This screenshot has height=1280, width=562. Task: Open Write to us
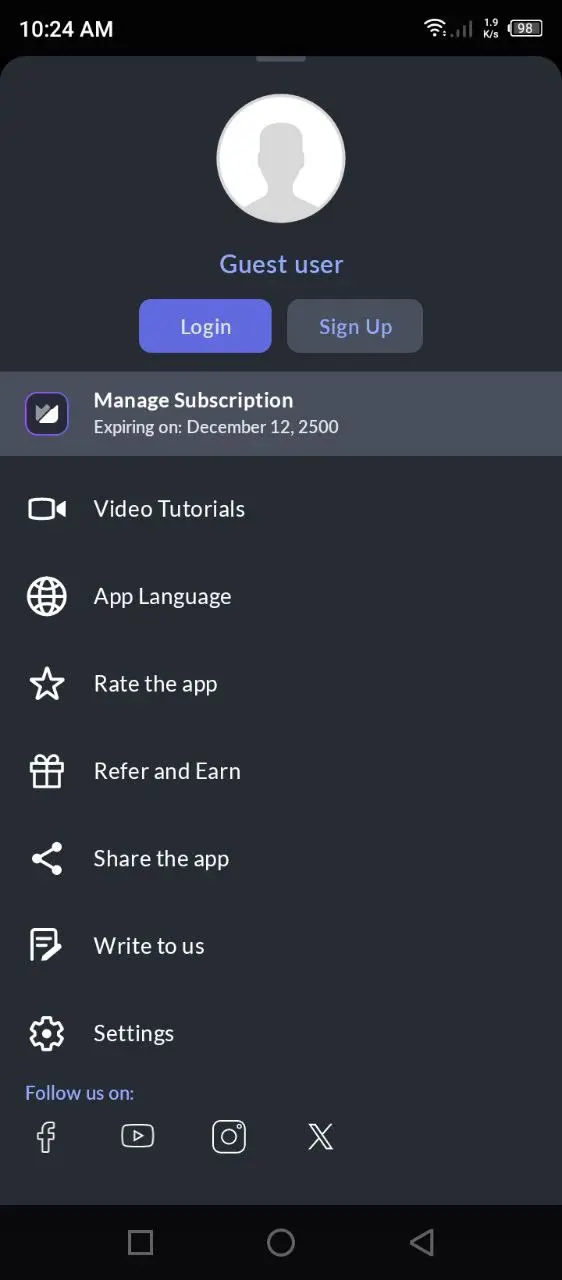tap(281, 946)
